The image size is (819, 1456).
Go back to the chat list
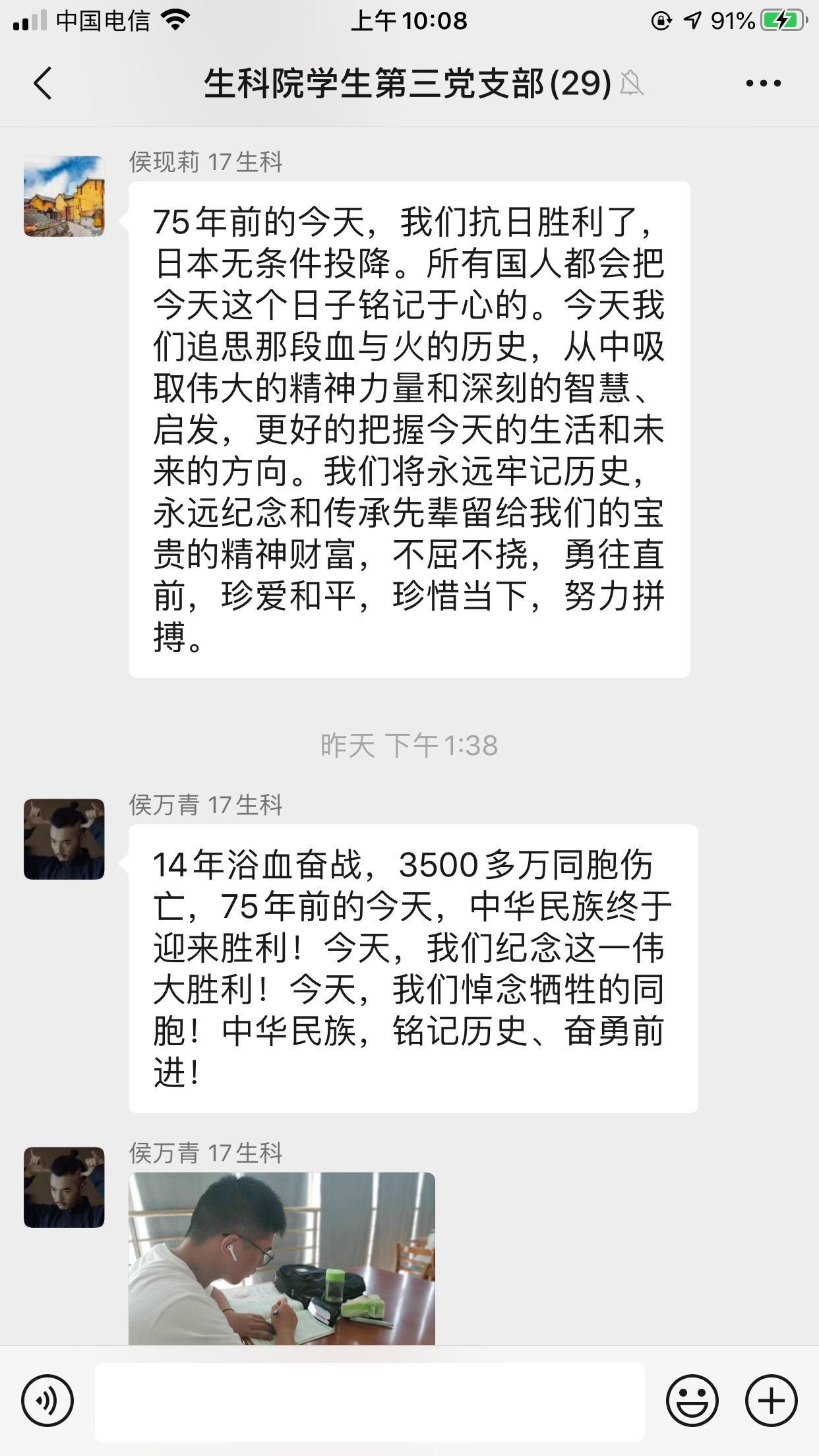(44, 84)
